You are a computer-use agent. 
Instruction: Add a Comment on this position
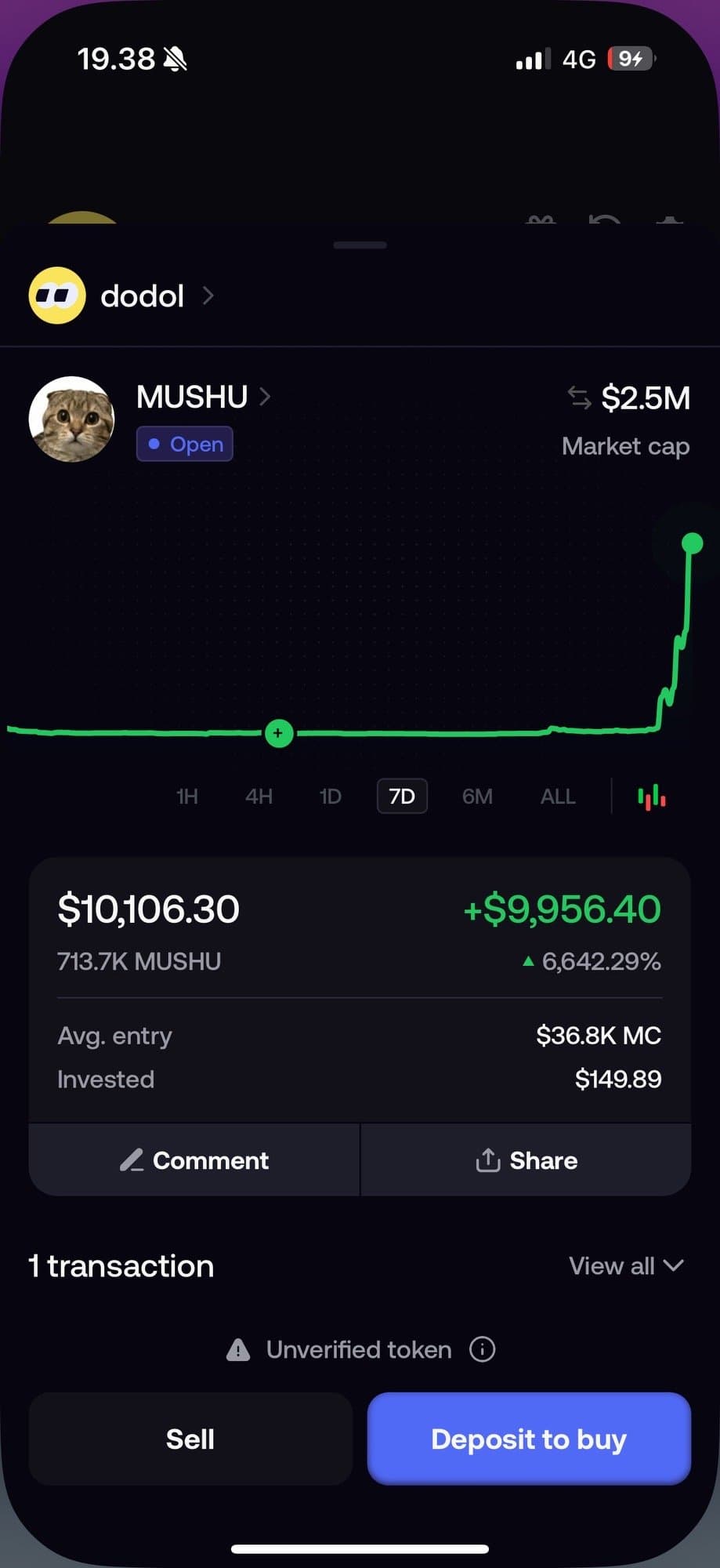click(x=194, y=1160)
